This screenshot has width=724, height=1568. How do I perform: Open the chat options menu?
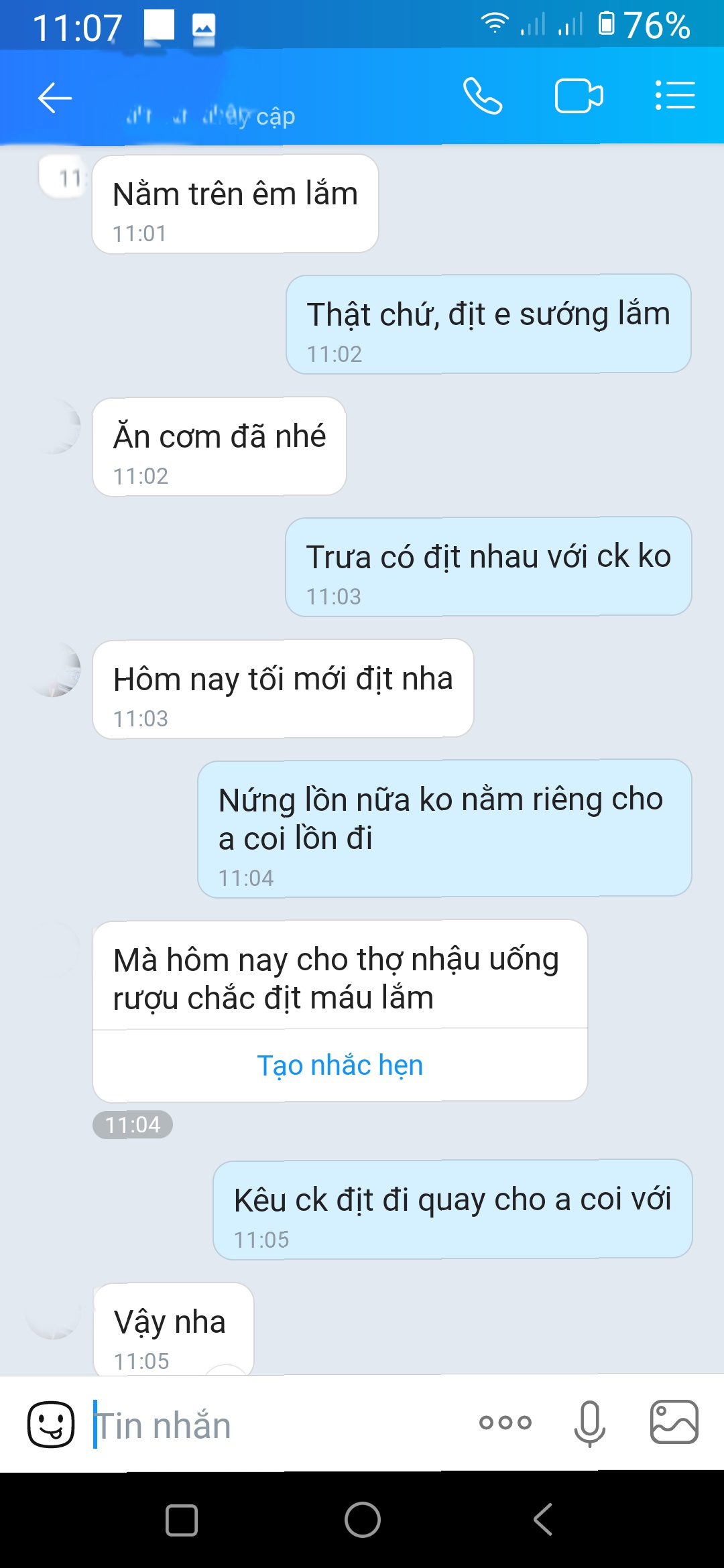675,96
